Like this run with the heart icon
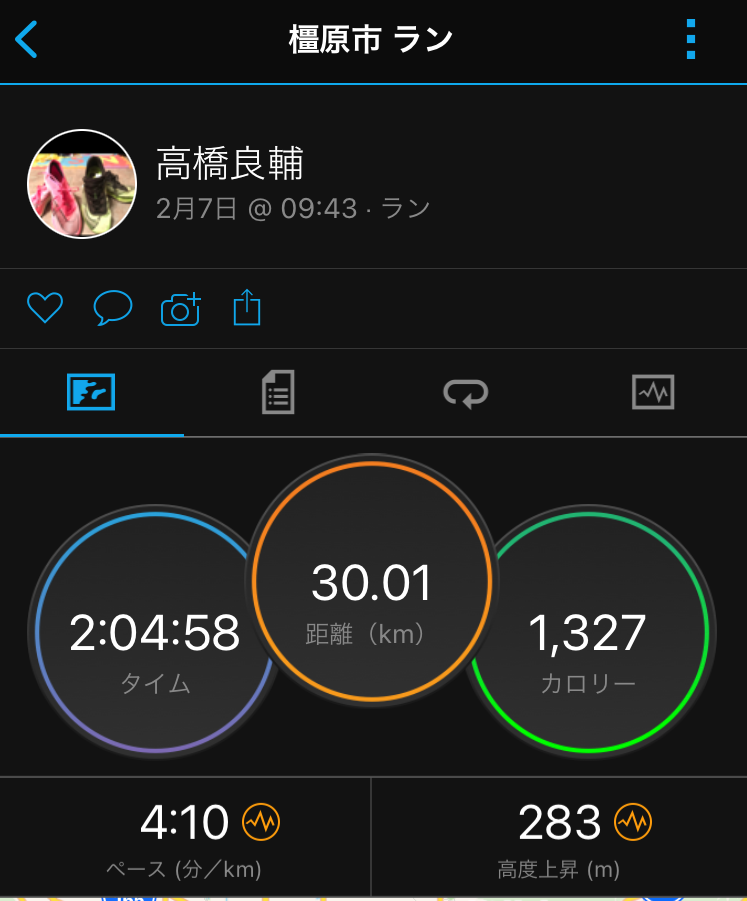The width and height of the screenshot is (747, 901). tap(45, 308)
